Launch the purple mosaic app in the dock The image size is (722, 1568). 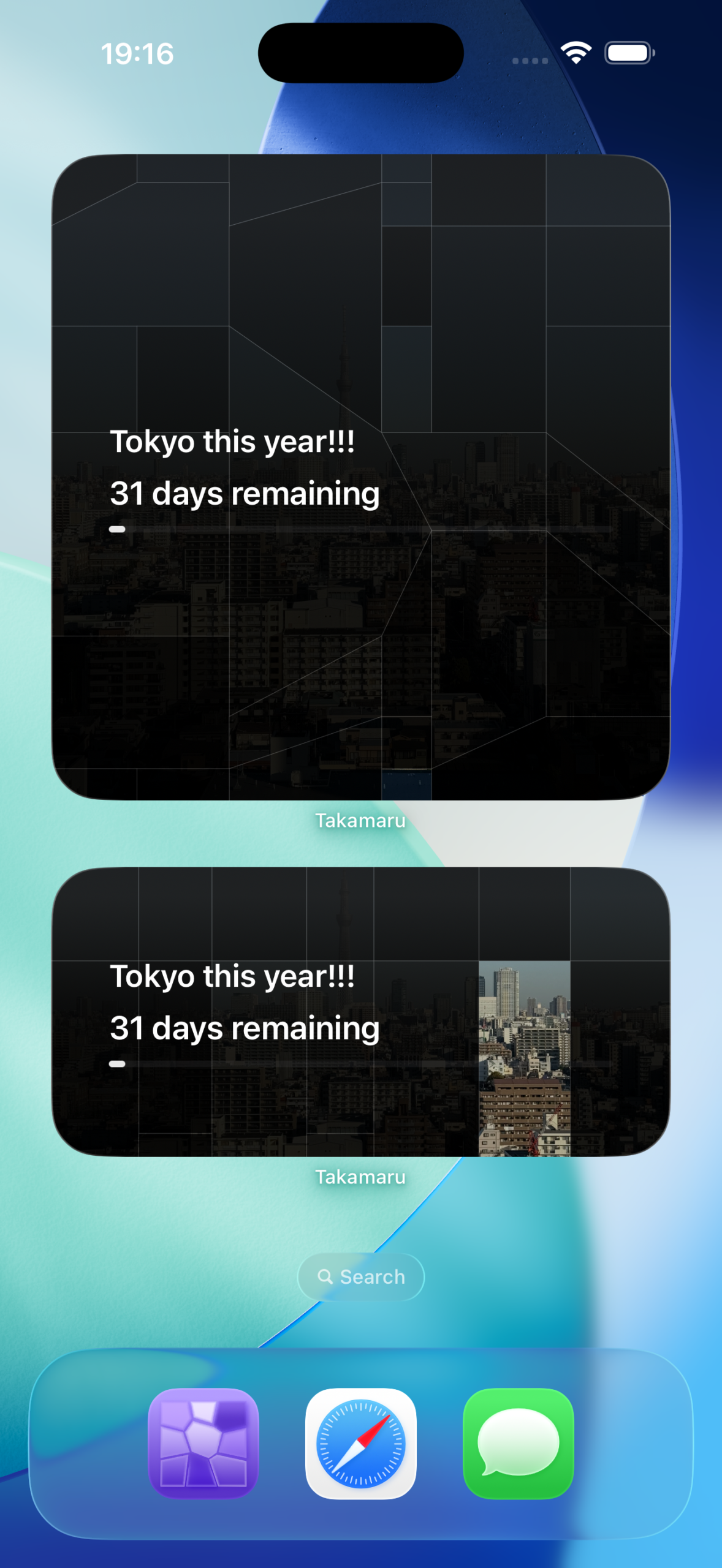[x=203, y=1443]
